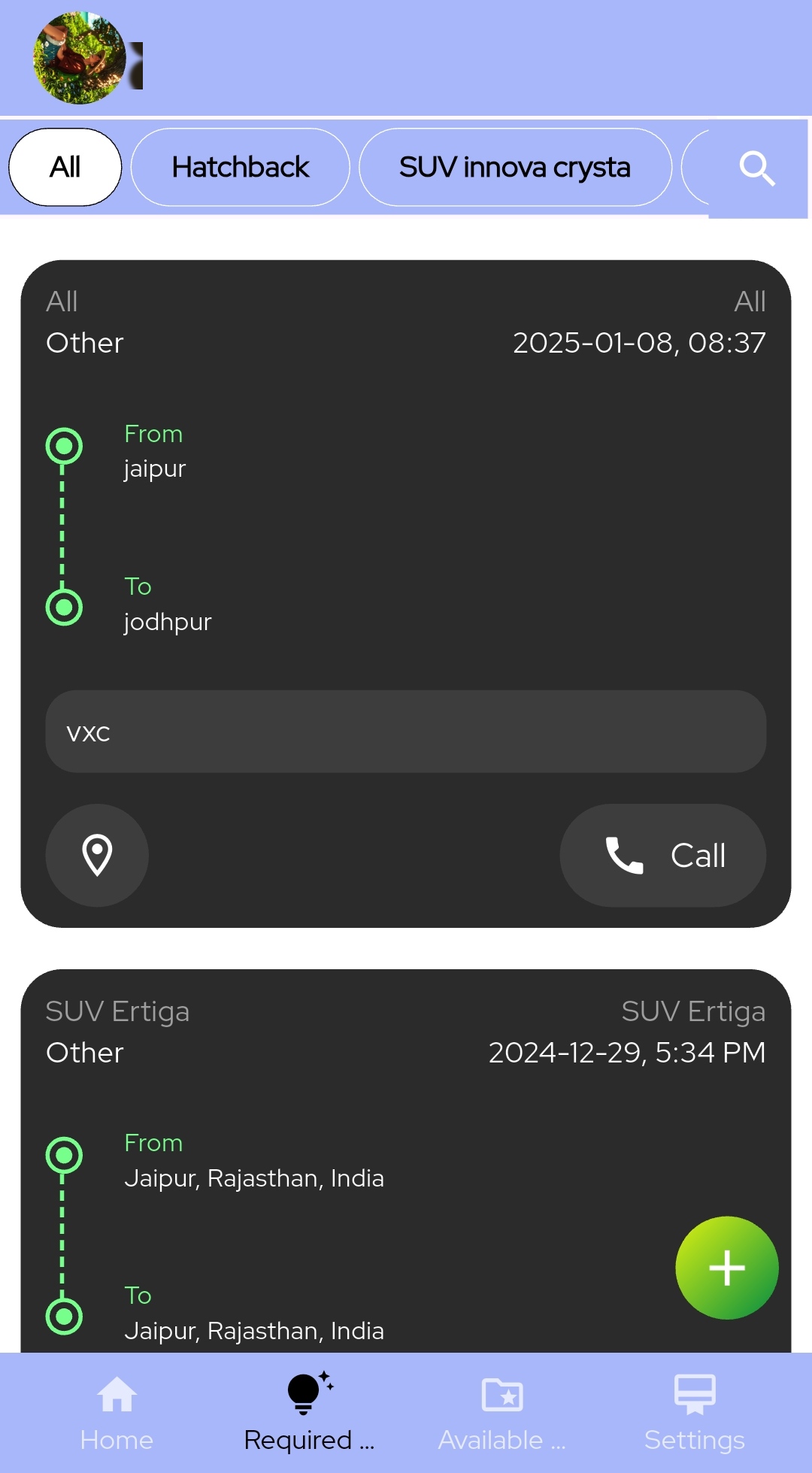Tap the location pin on the Jaipur ride card
812x1473 pixels.
[96, 855]
